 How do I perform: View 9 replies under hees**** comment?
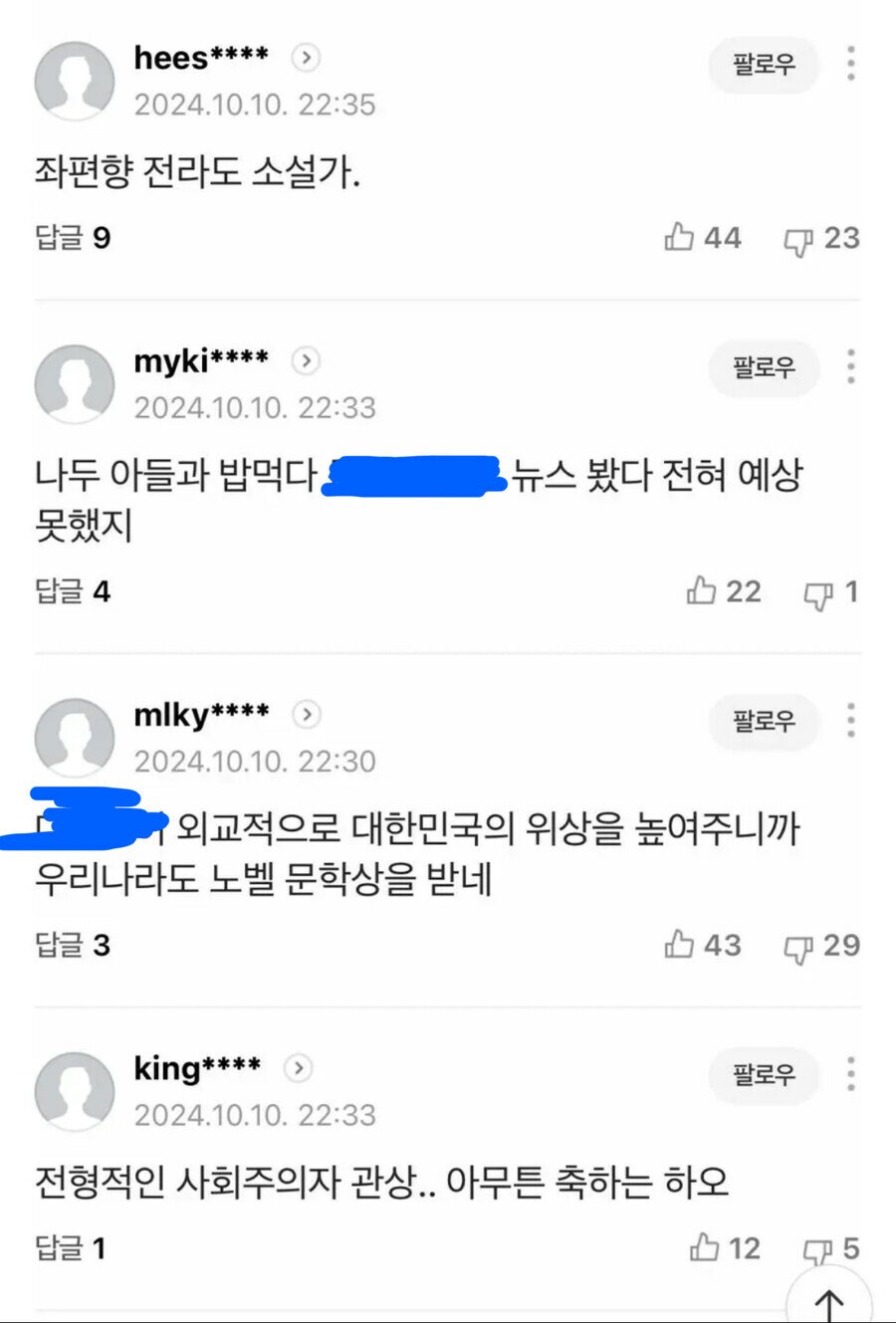(73, 238)
